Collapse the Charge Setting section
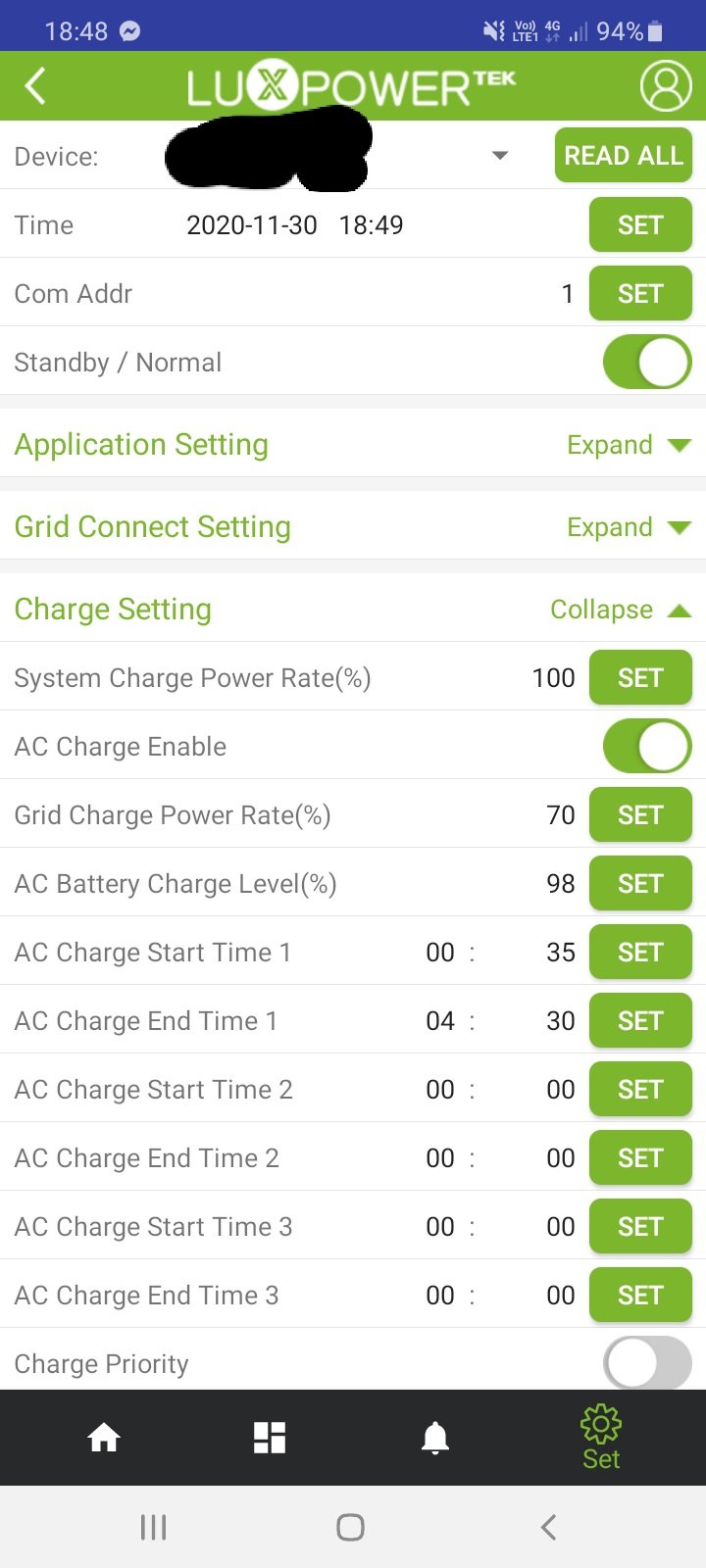 (621, 610)
